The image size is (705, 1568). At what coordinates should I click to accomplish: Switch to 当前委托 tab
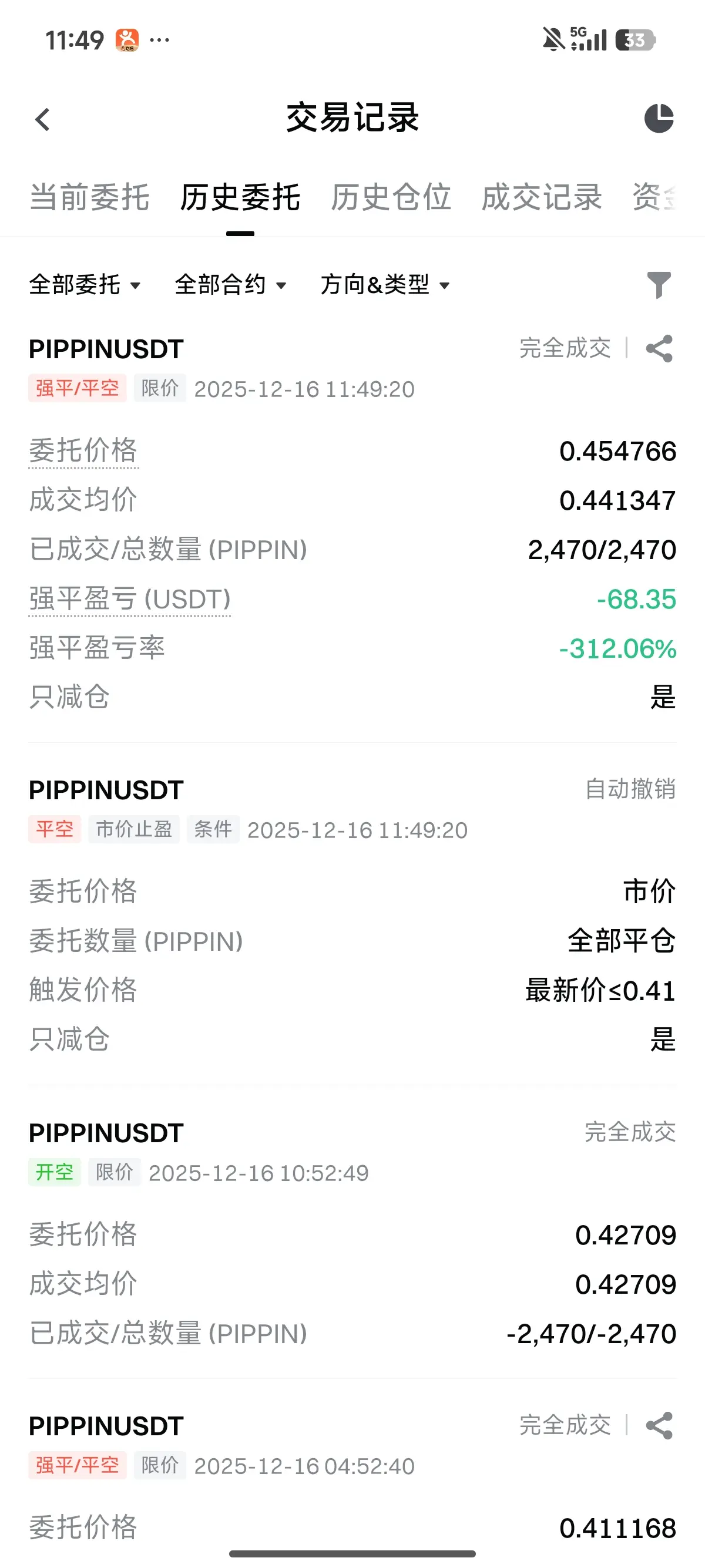pyautogui.click(x=89, y=198)
